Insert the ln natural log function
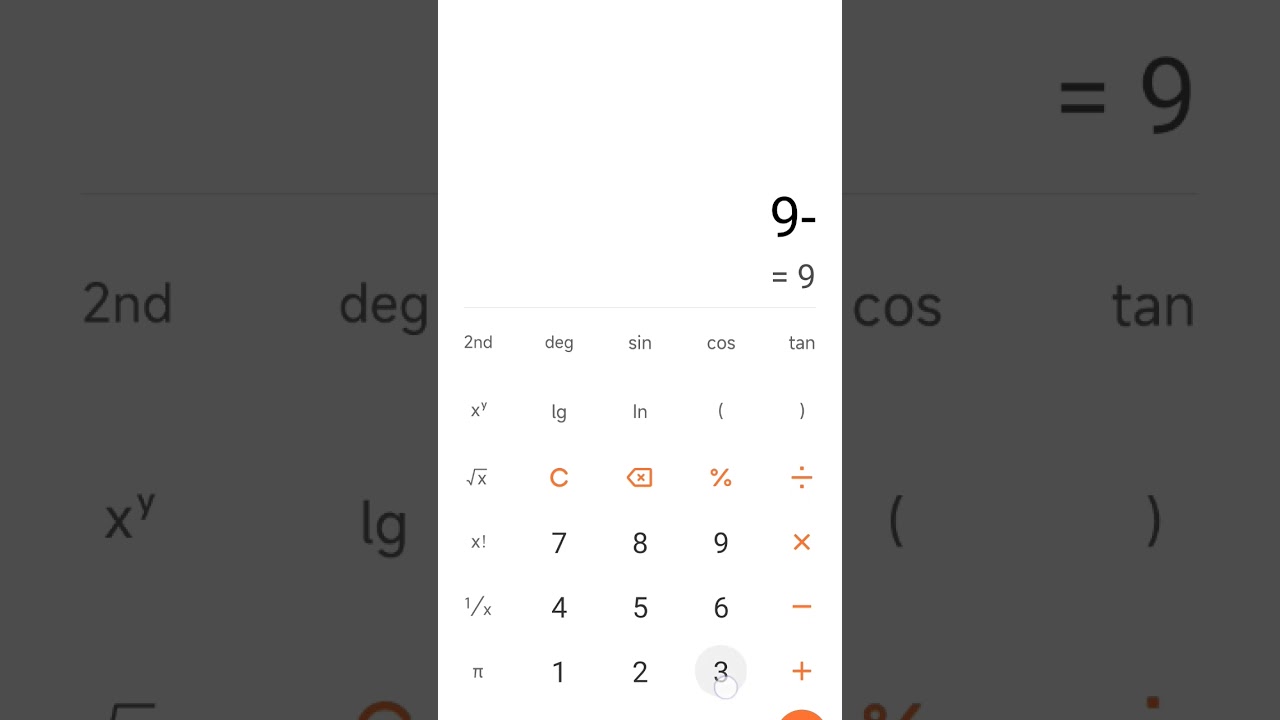 (x=640, y=411)
